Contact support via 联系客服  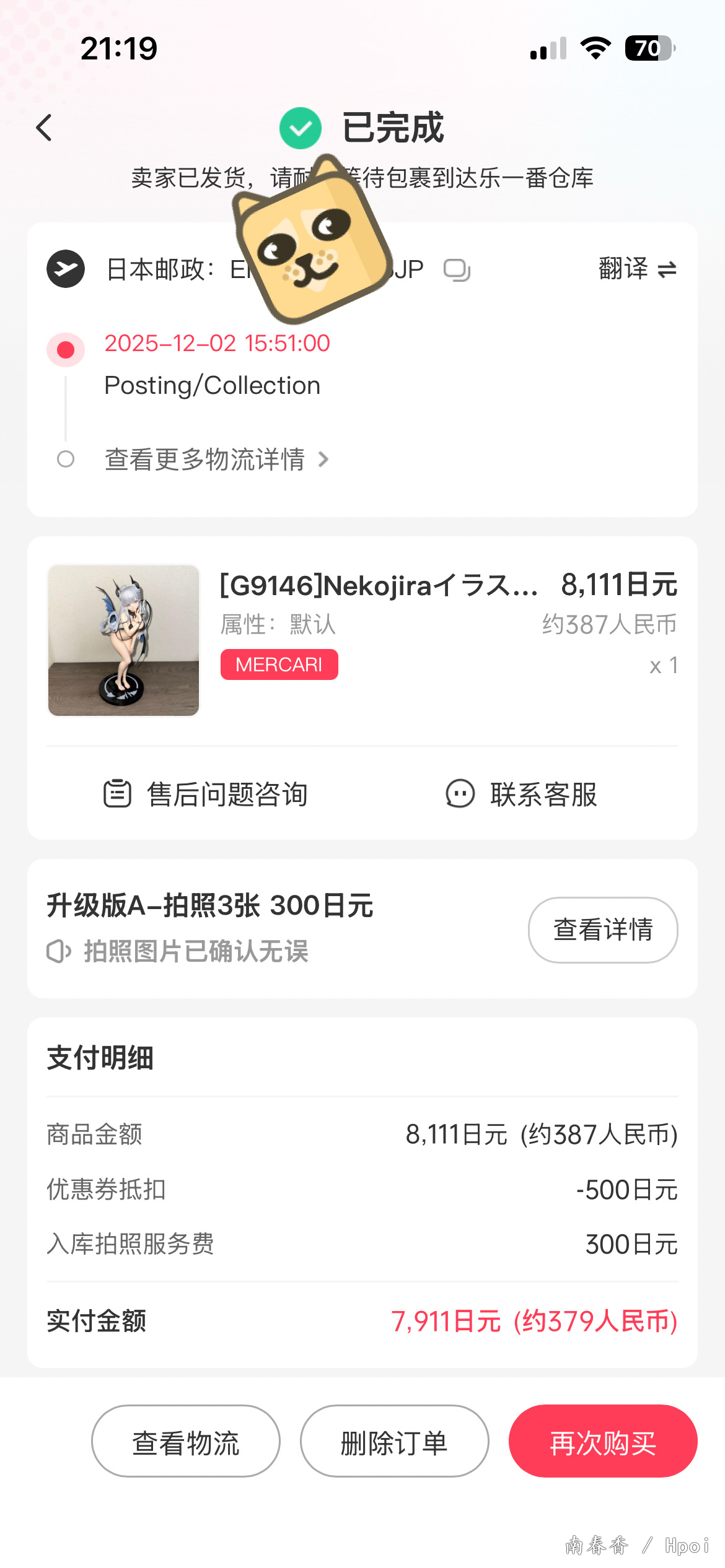(x=521, y=795)
